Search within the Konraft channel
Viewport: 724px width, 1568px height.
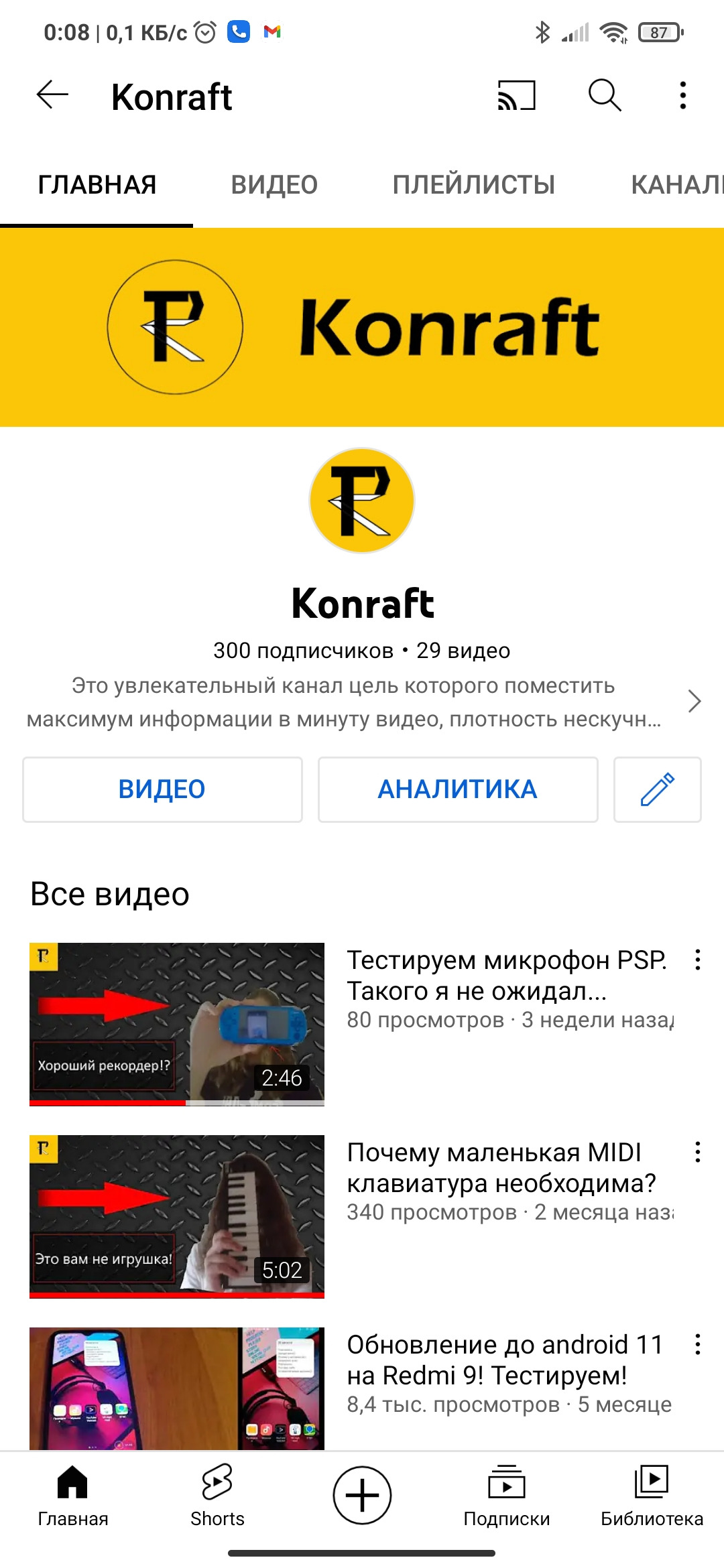pyautogui.click(x=605, y=95)
